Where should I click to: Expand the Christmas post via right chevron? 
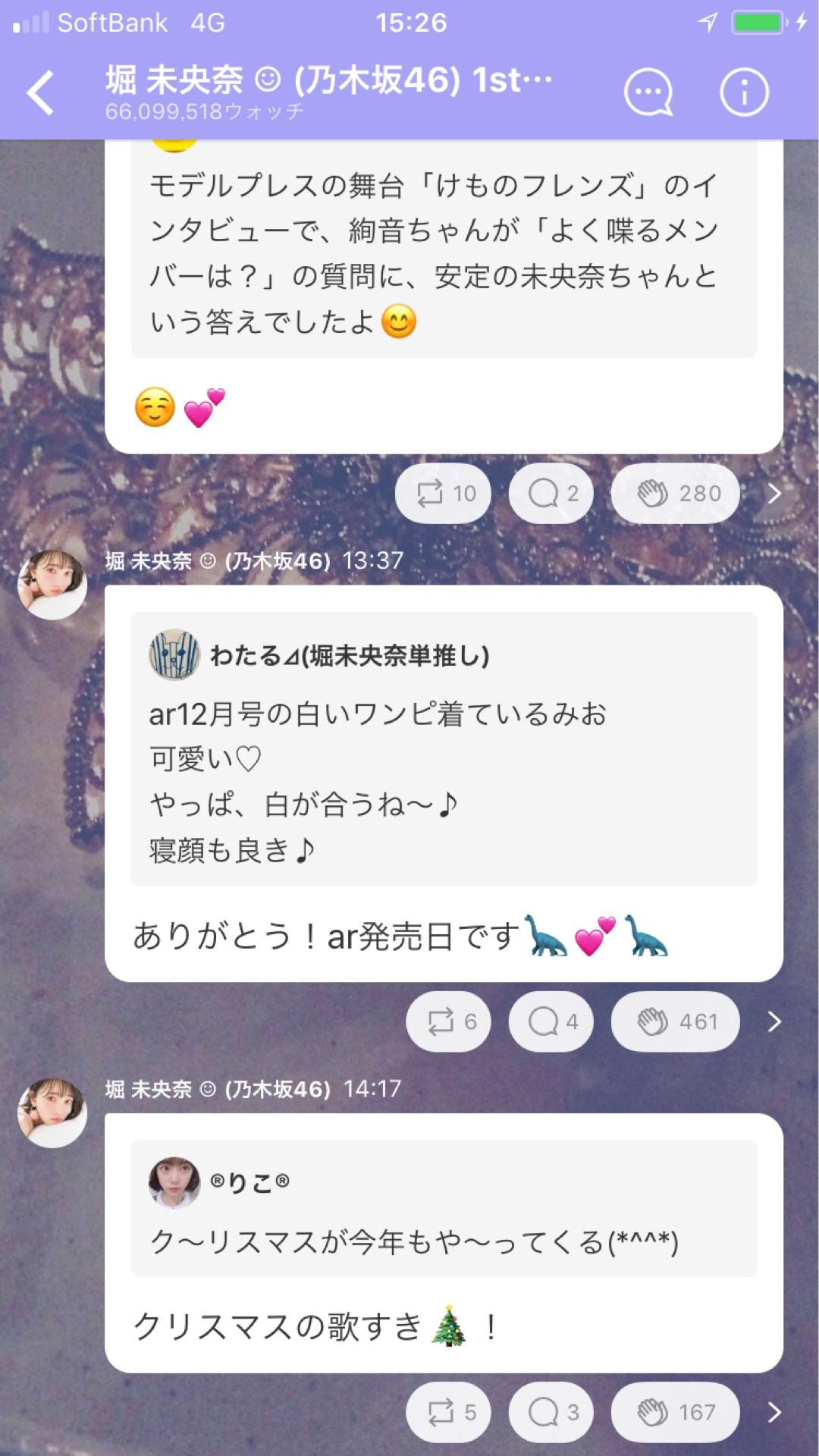pos(775,1411)
